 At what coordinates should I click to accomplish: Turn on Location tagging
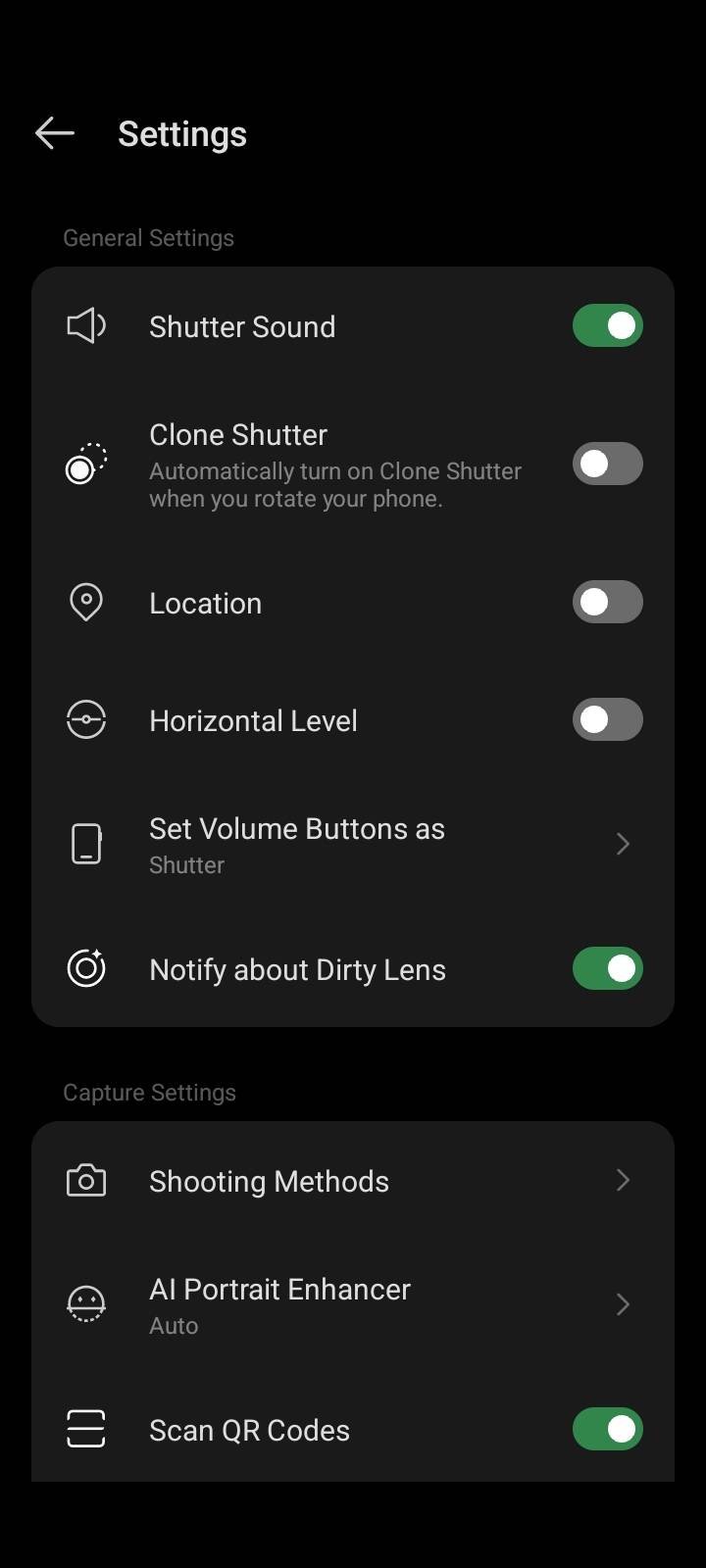[x=607, y=603]
